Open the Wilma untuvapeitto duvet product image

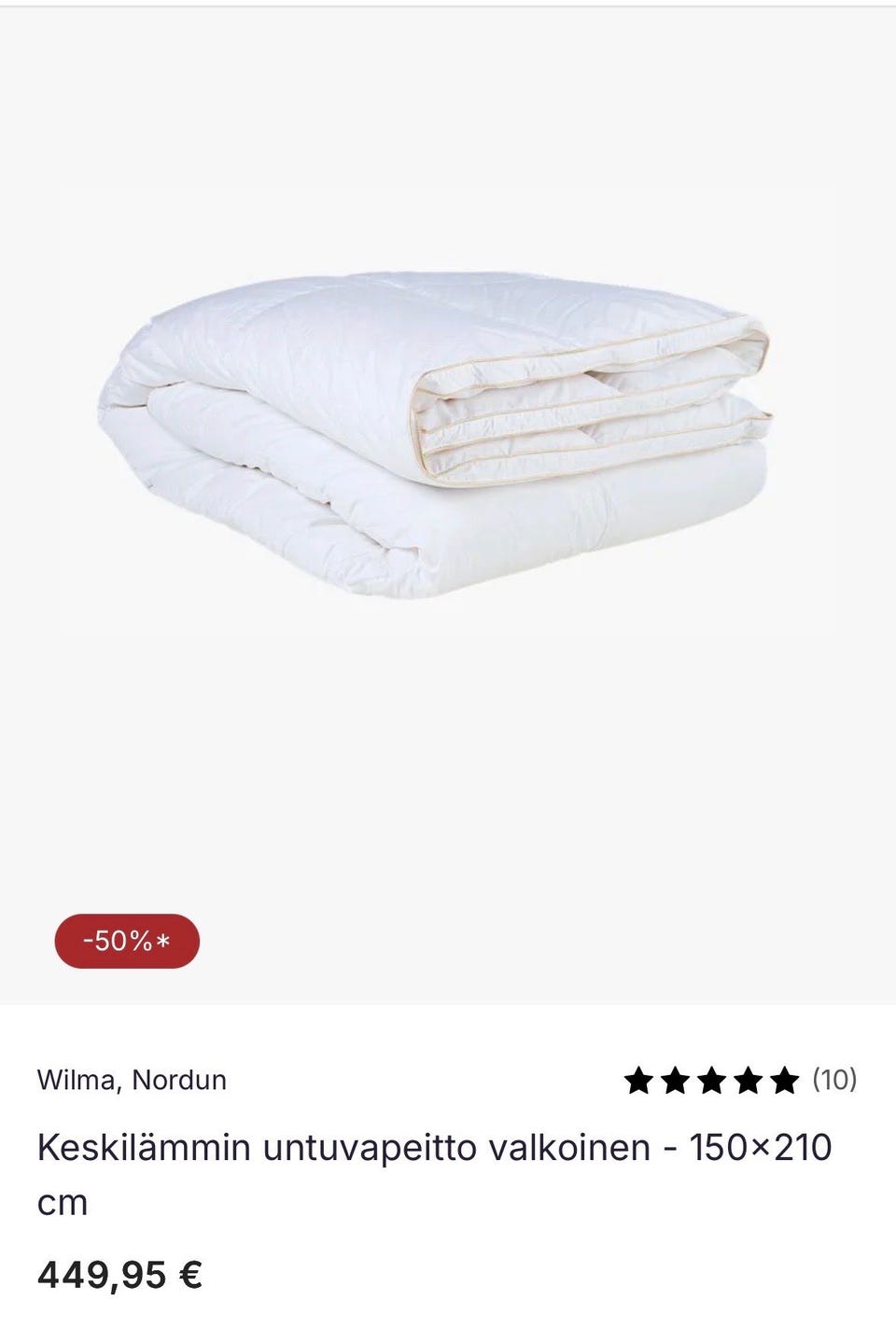coord(435,434)
